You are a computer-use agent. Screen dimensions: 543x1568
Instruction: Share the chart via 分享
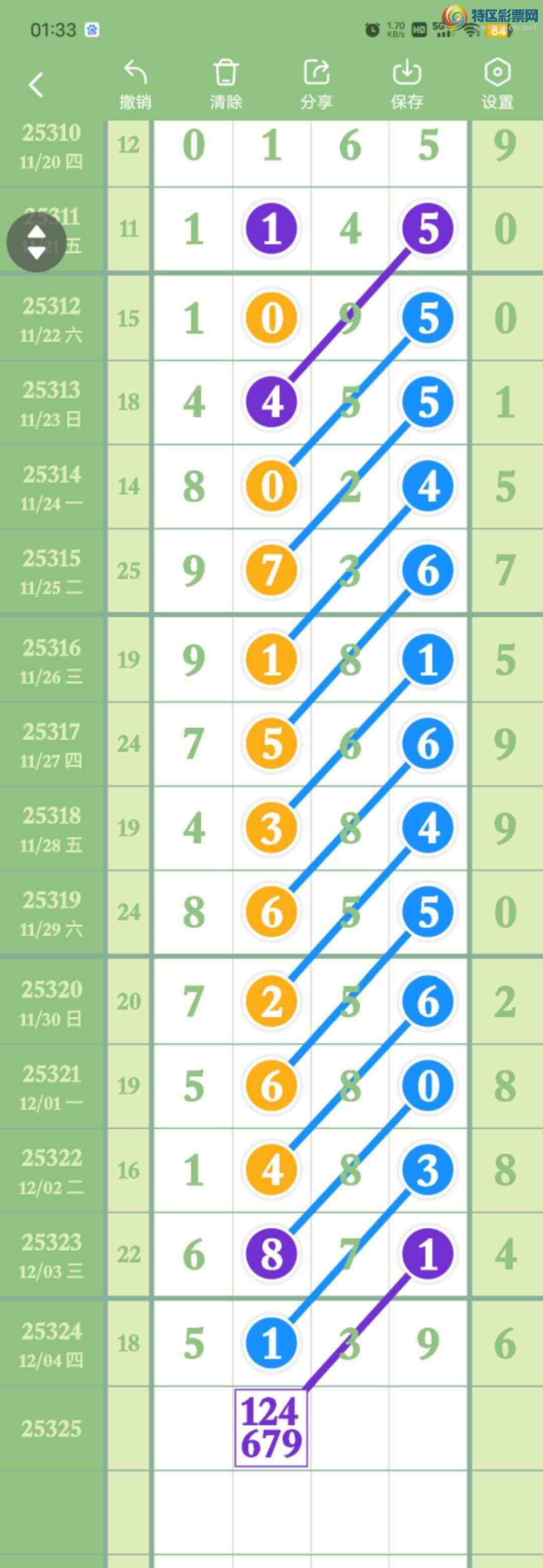point(317,84)
